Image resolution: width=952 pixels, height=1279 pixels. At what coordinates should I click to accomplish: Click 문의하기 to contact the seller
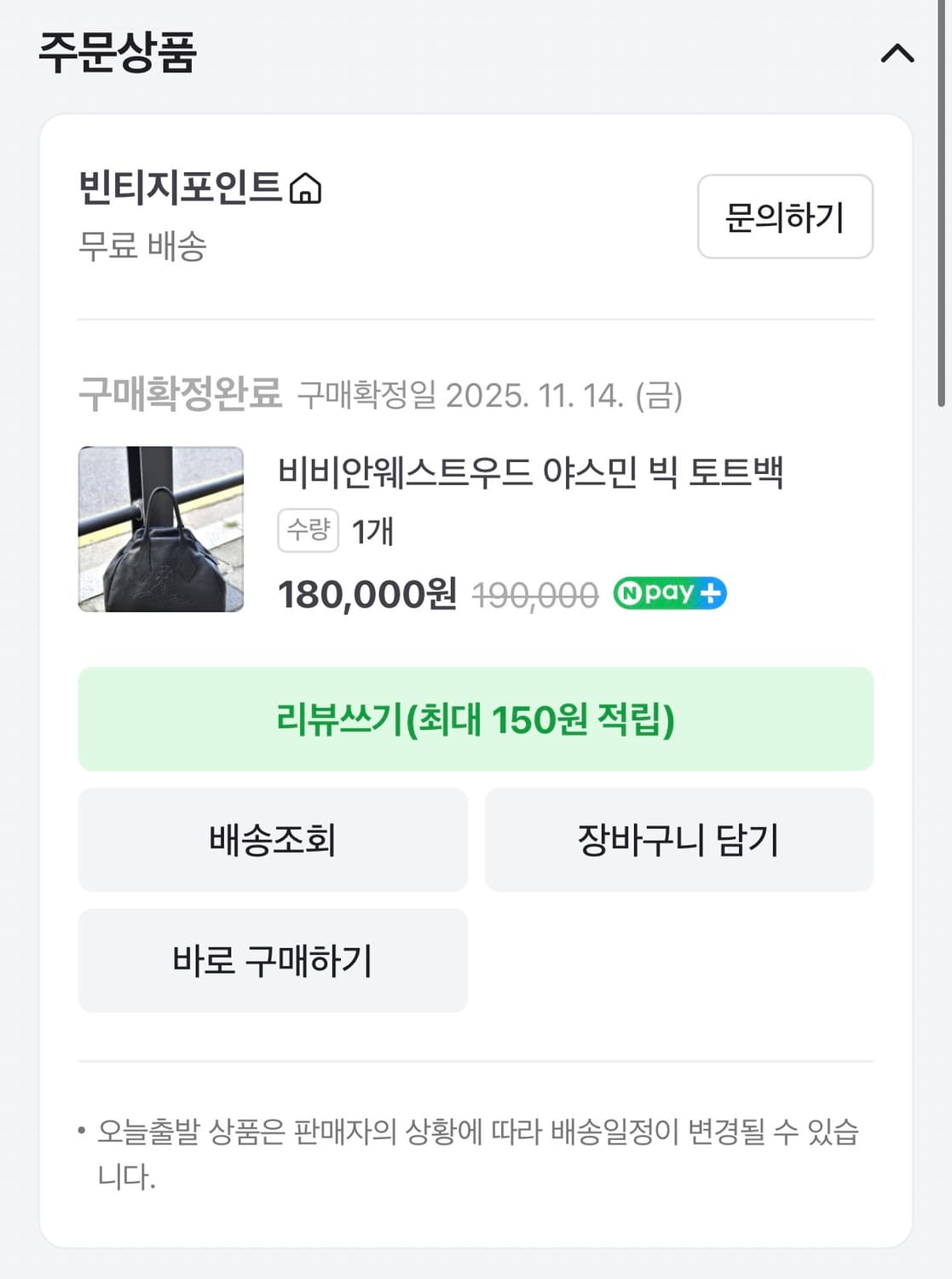[784, 217]
